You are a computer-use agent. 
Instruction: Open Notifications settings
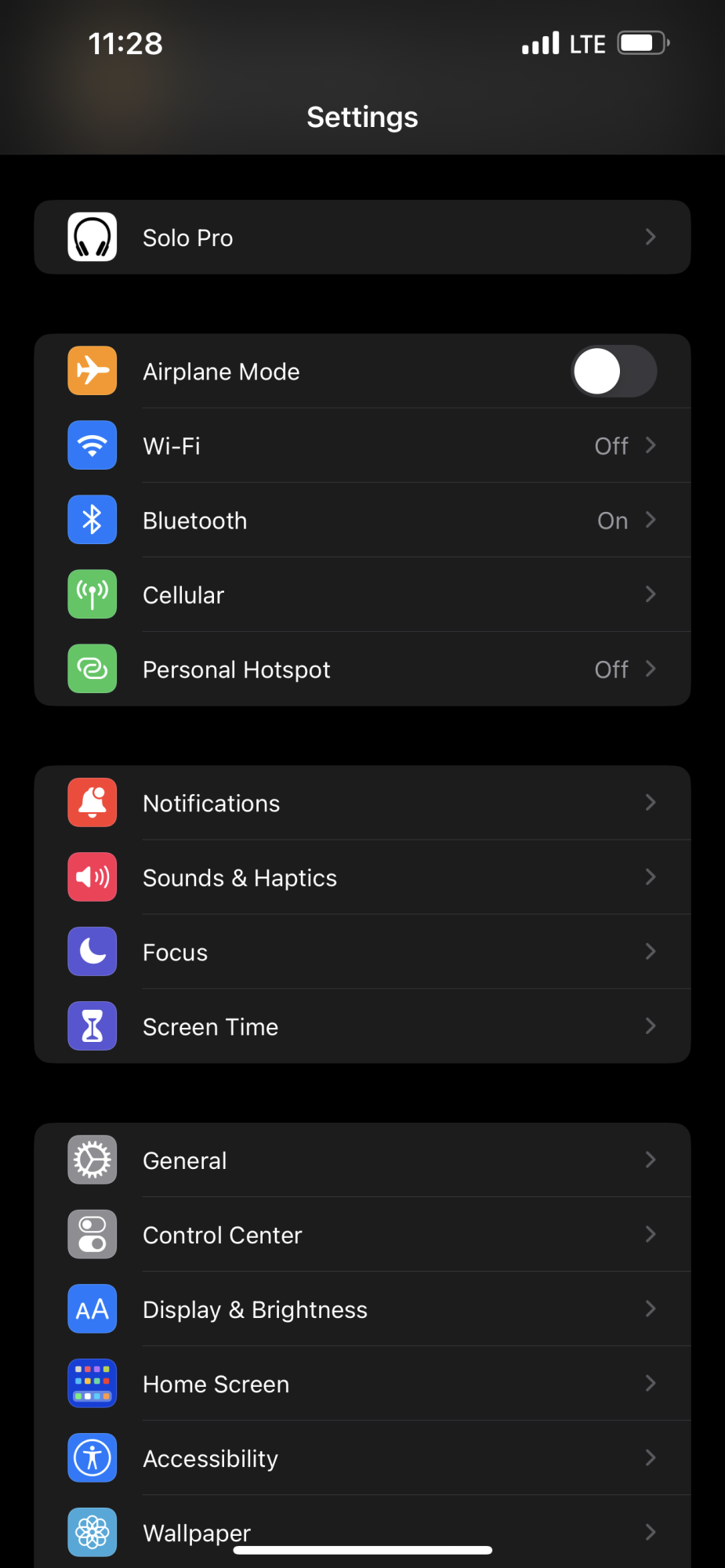pos(362,804)
